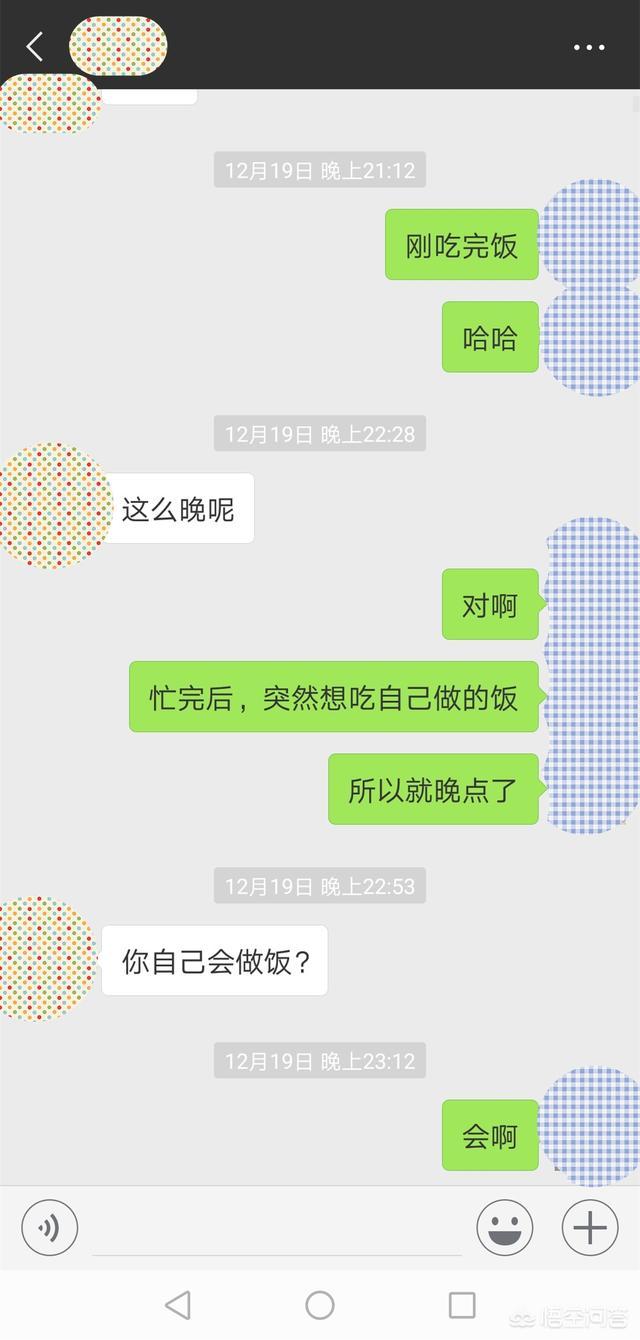Tap the system back triangle button
This screenshot has width=640, height=1340.
[178, 1305]
